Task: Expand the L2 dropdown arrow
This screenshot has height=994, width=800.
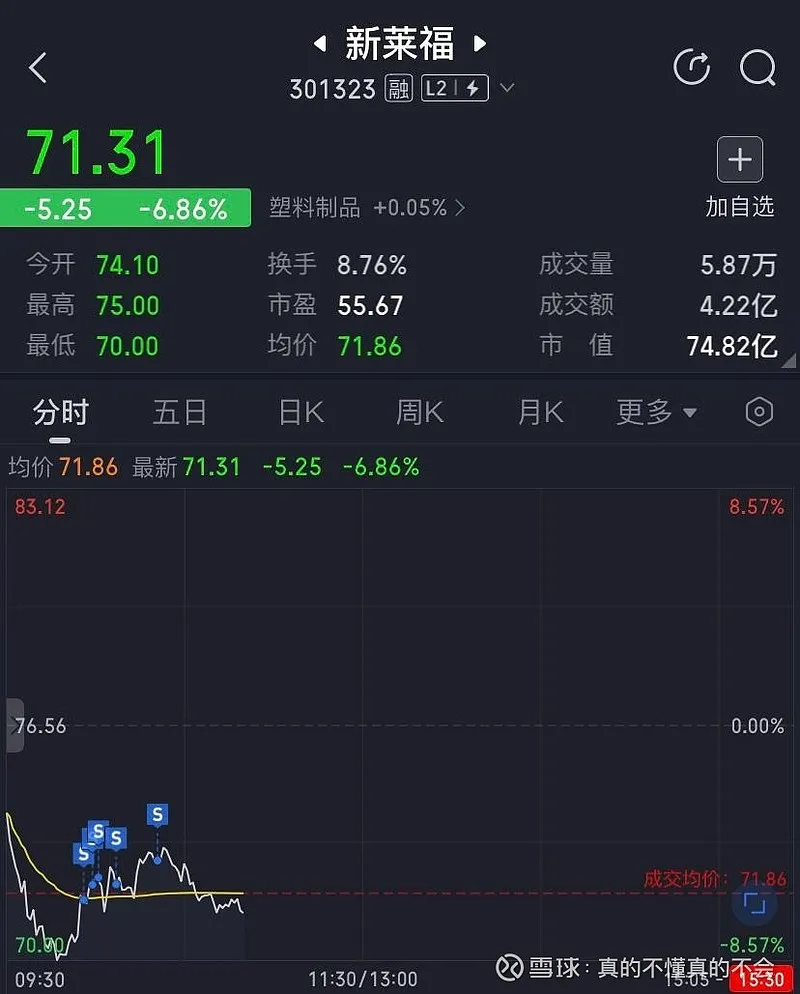Action: click(507, 88)
